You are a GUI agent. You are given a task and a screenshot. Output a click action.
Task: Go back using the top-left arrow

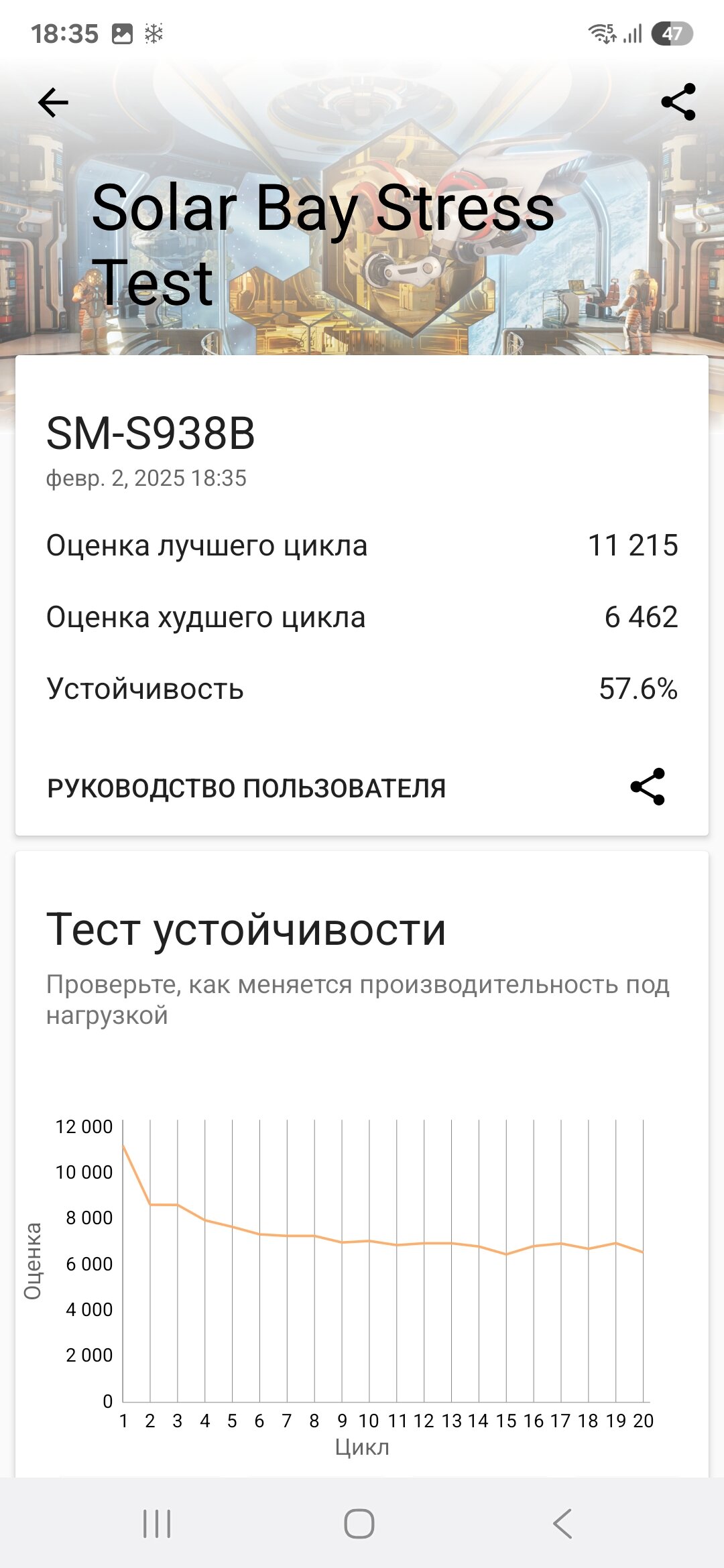(54, 103)
